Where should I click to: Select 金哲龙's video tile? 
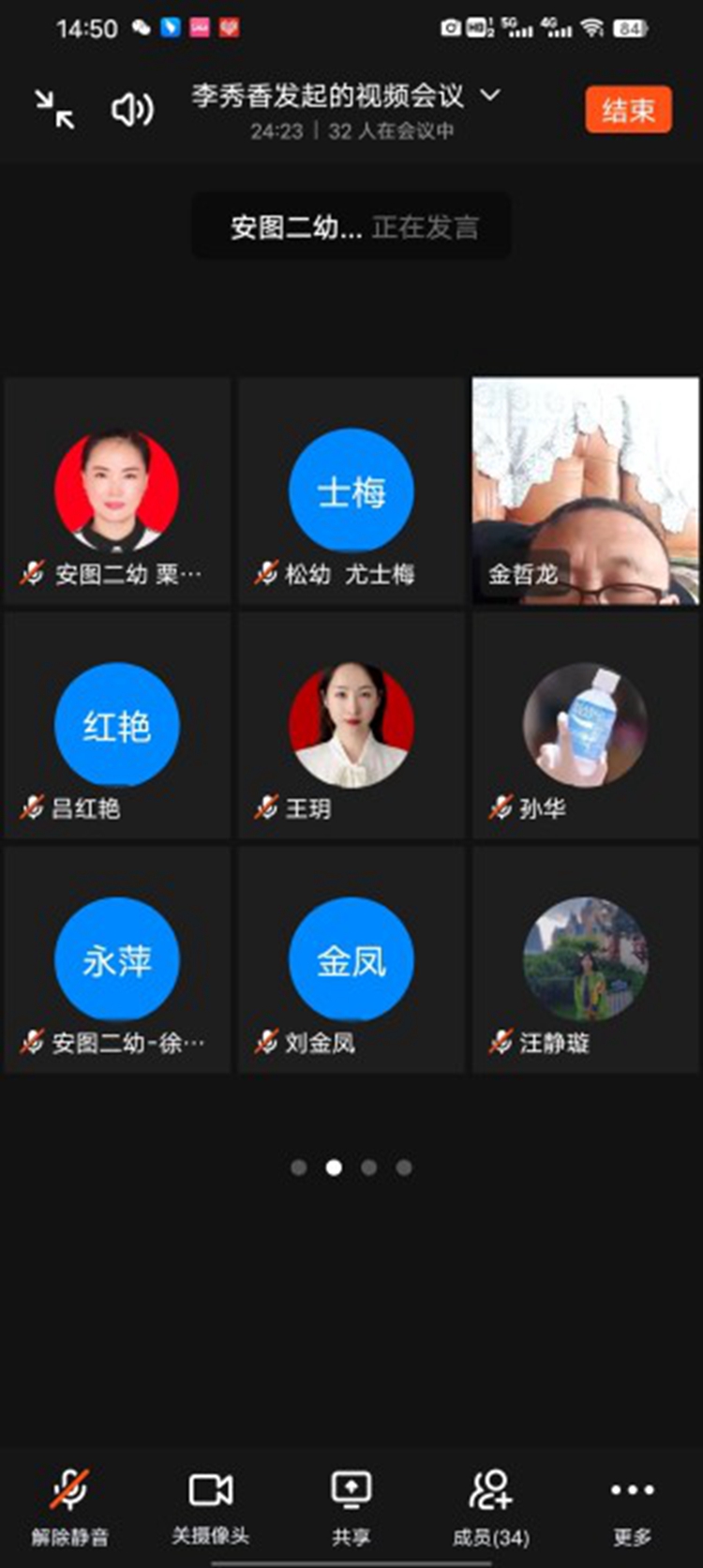pyautogui.click(x=585, y=490)
